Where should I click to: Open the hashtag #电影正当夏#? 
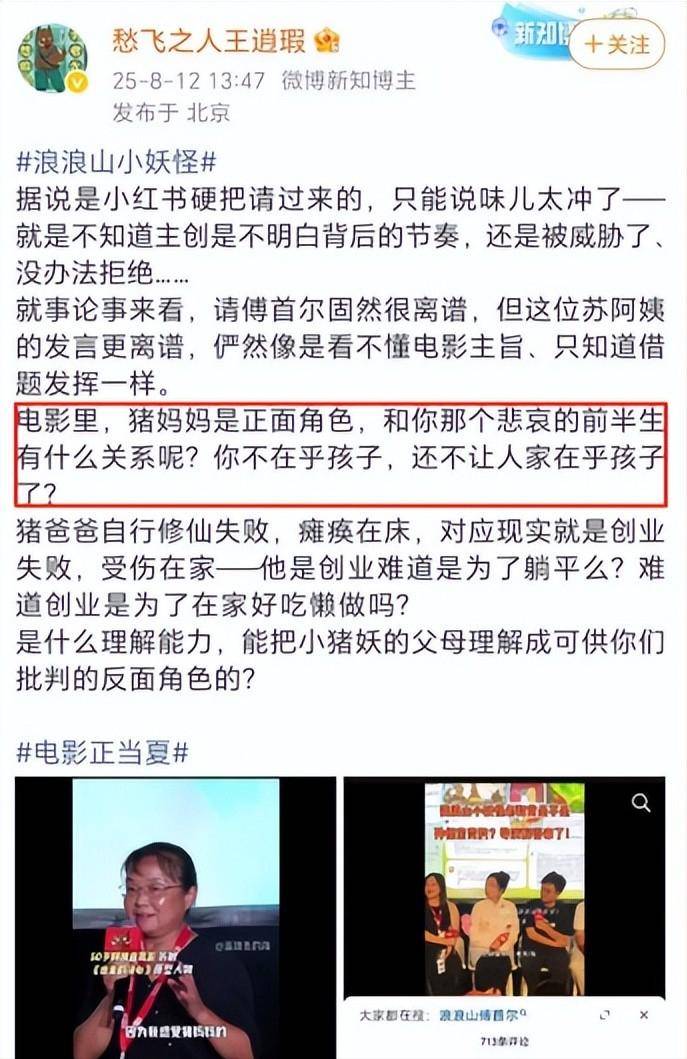point(101,751)
